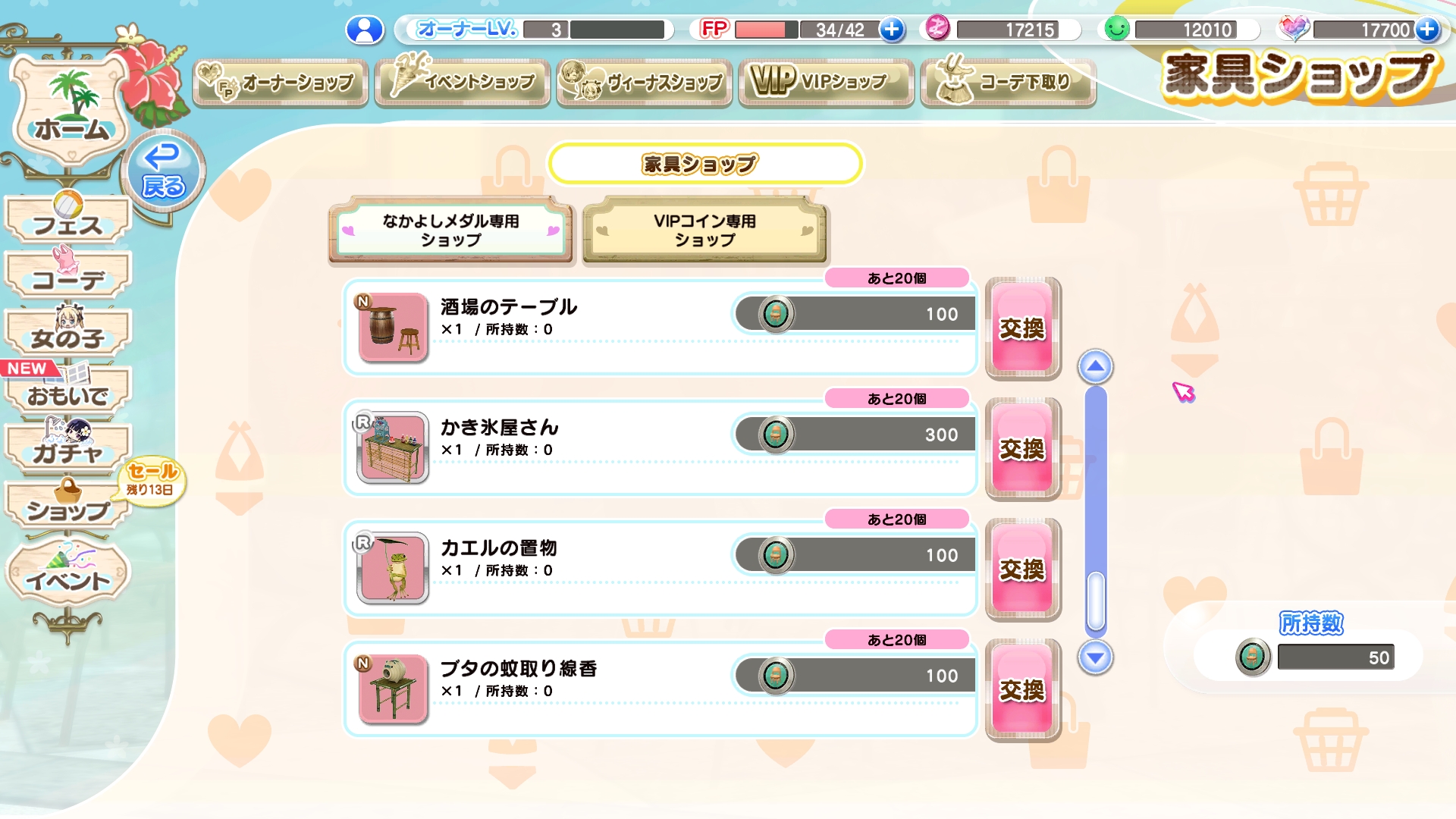This screenshot has height=819, width=1456.
Task: Open the おもいで section
Action: tap(68, 391)
